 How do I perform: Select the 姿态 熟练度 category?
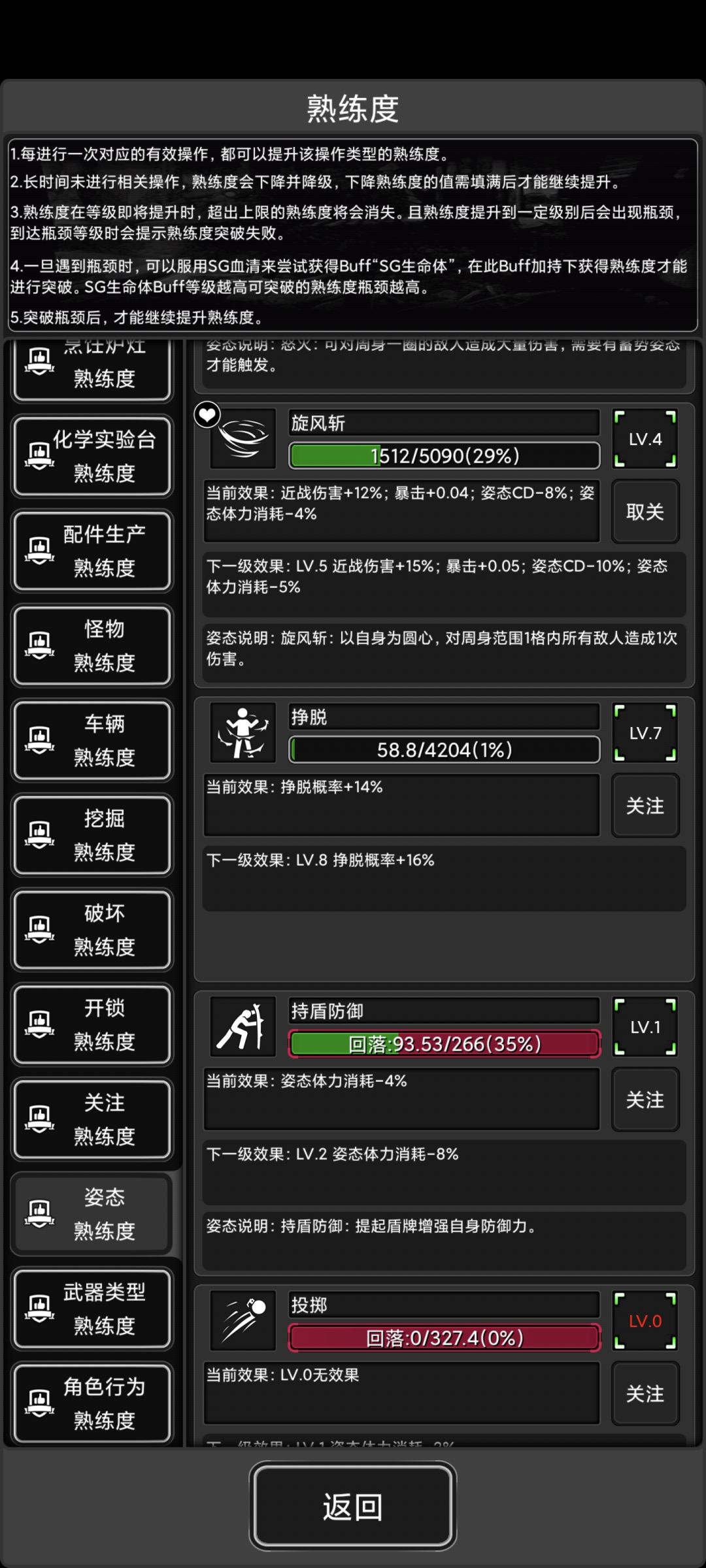pos(92,1214)
